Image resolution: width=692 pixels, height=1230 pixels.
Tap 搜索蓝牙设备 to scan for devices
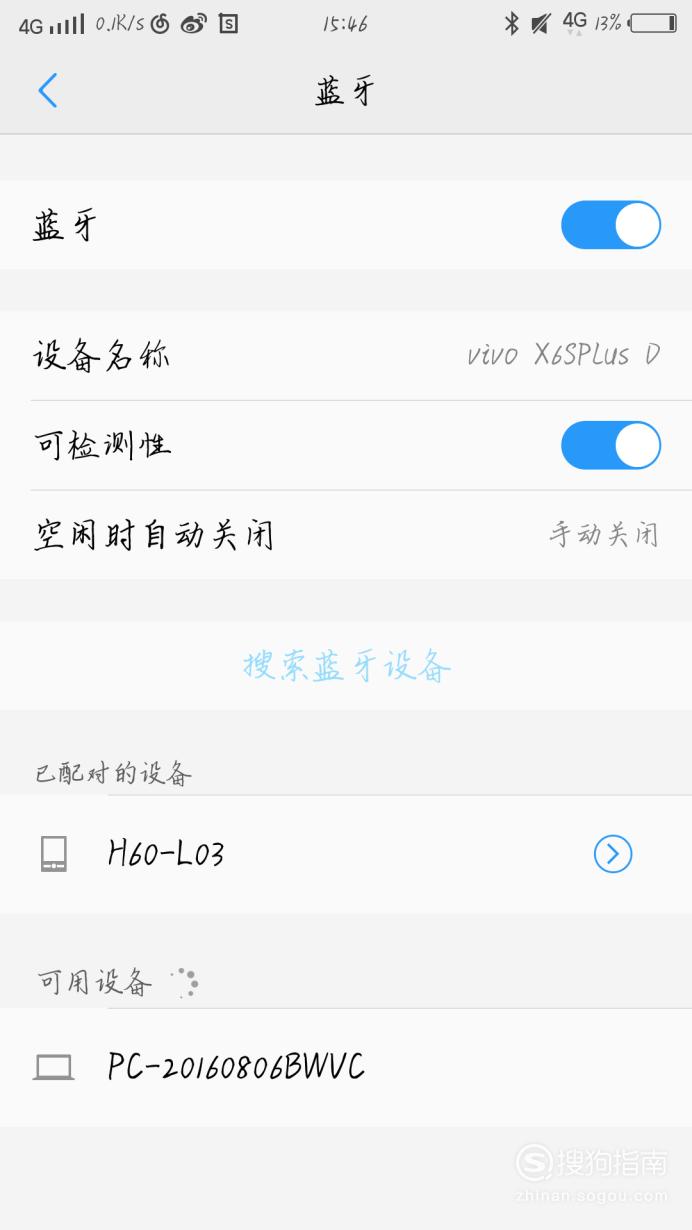pos(346,666)
